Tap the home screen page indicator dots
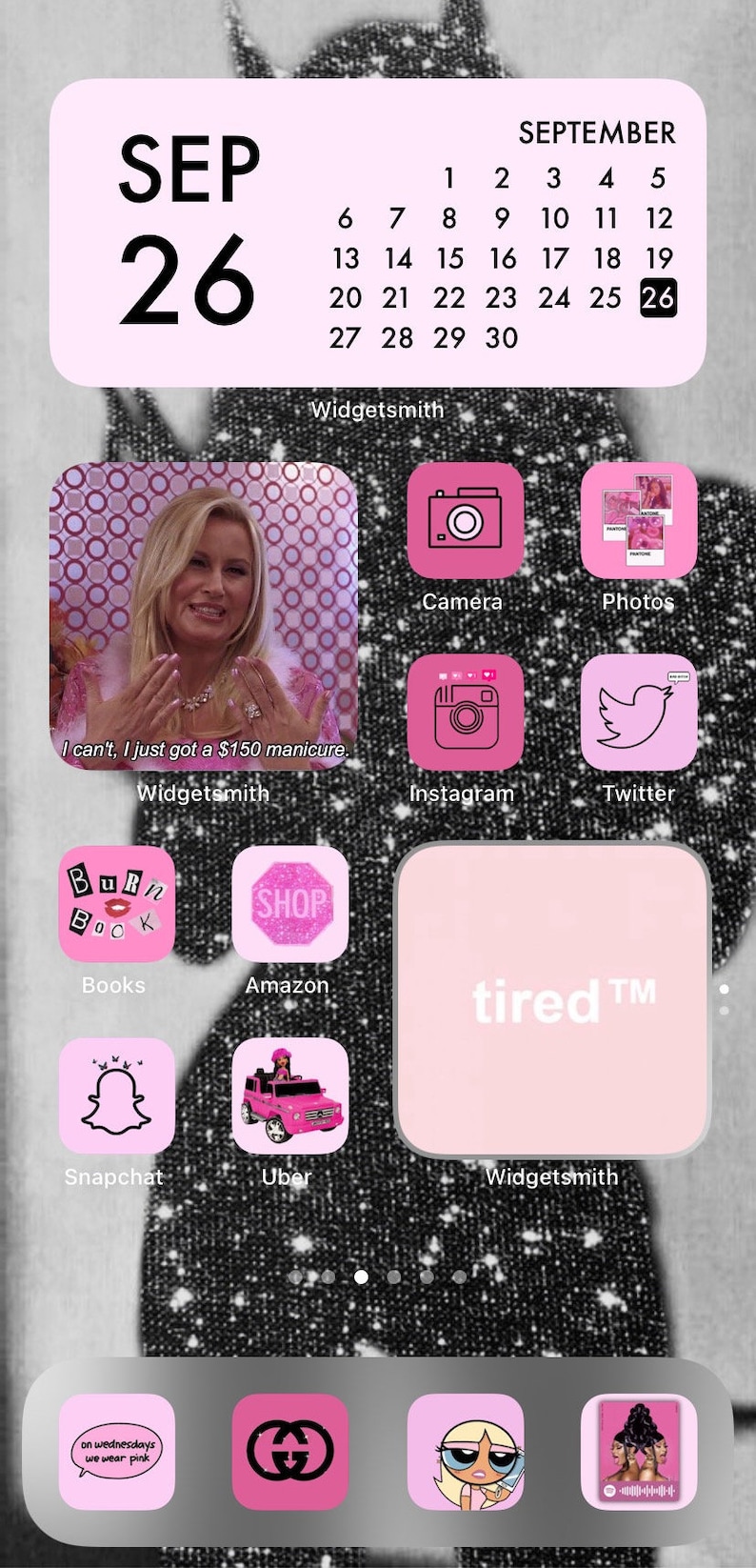The width and height of the screenshot is (756, 1568). pyautogui.click(x=378, y=1277)
